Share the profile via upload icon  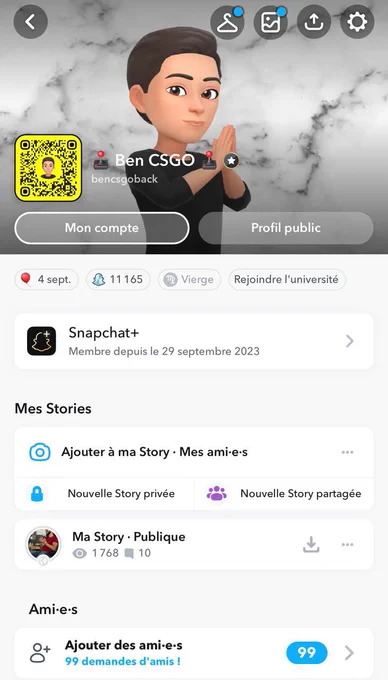[x=314, y=22]
